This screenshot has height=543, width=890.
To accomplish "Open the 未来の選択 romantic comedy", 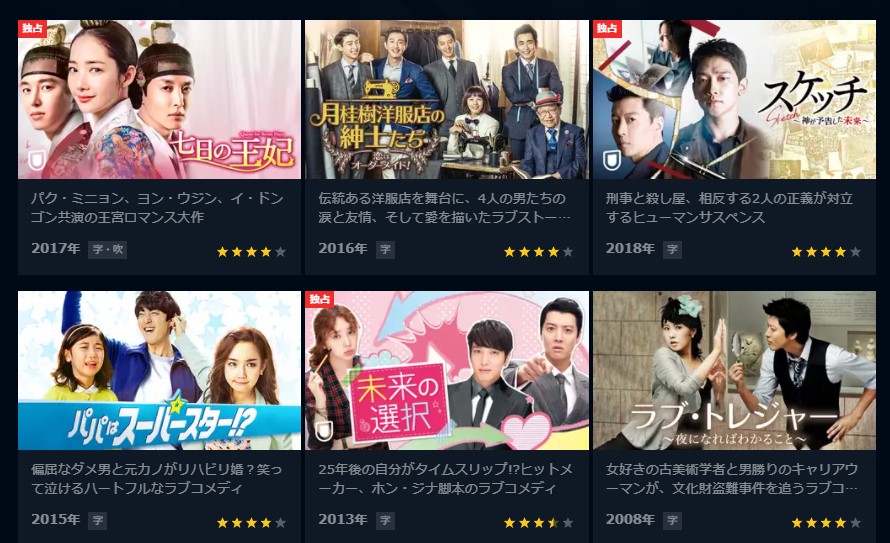I will click(x=446, y=371).
